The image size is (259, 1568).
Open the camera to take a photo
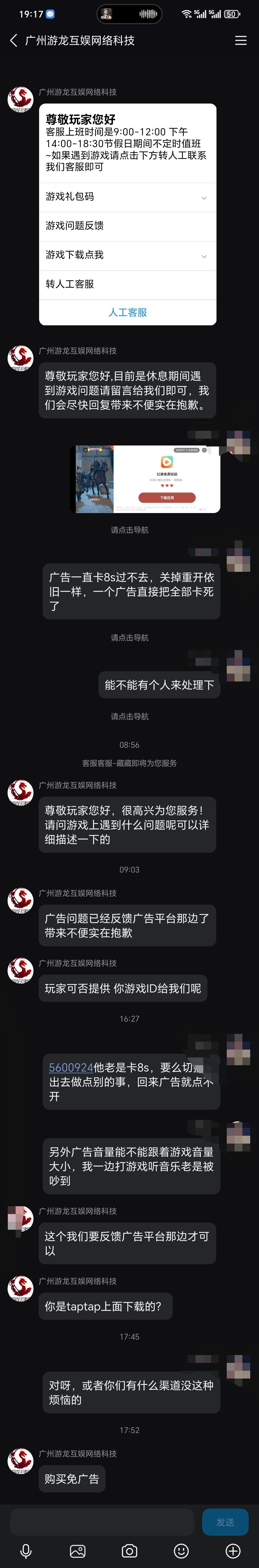pos(129,1550)
